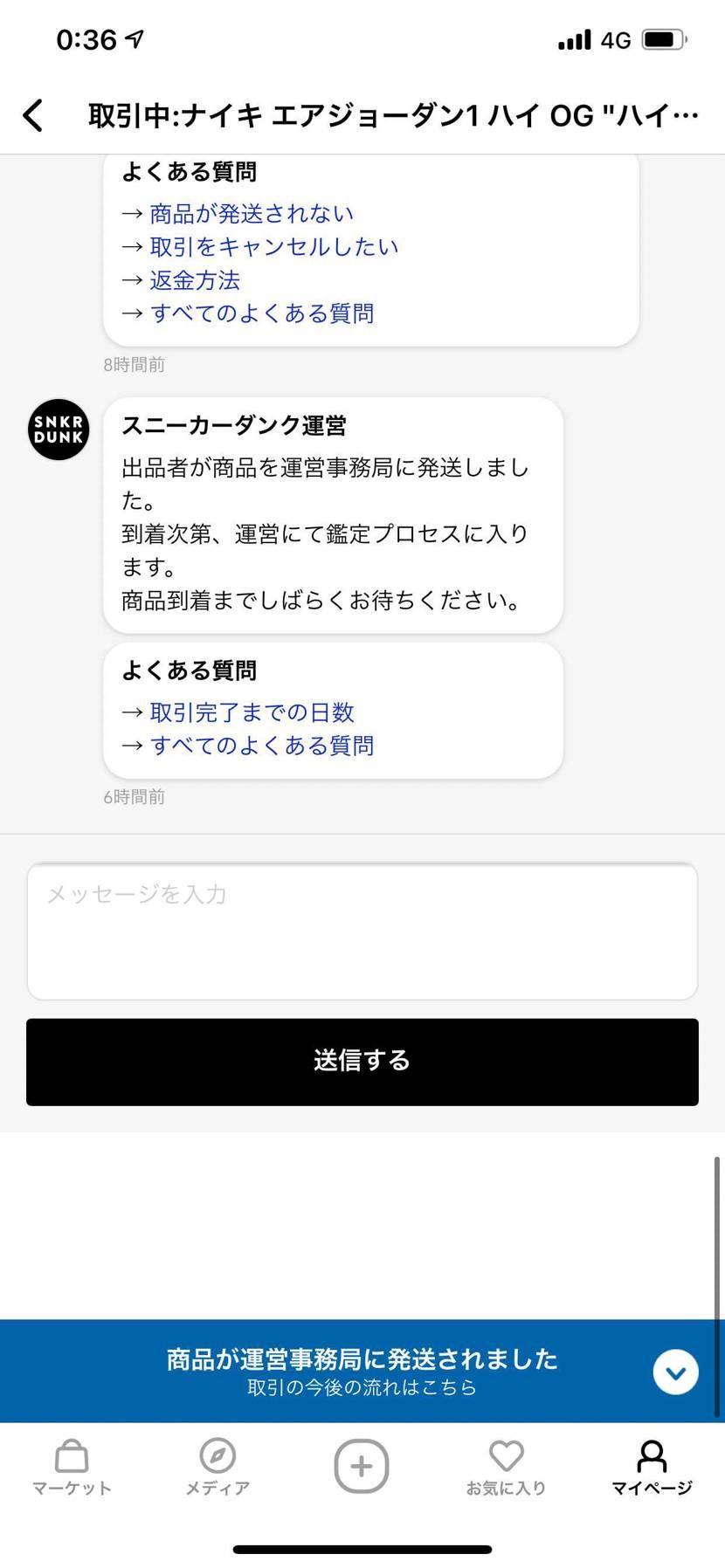Tap the 送信する send button
725x1568 pixels.
[x=362, y=1062]
